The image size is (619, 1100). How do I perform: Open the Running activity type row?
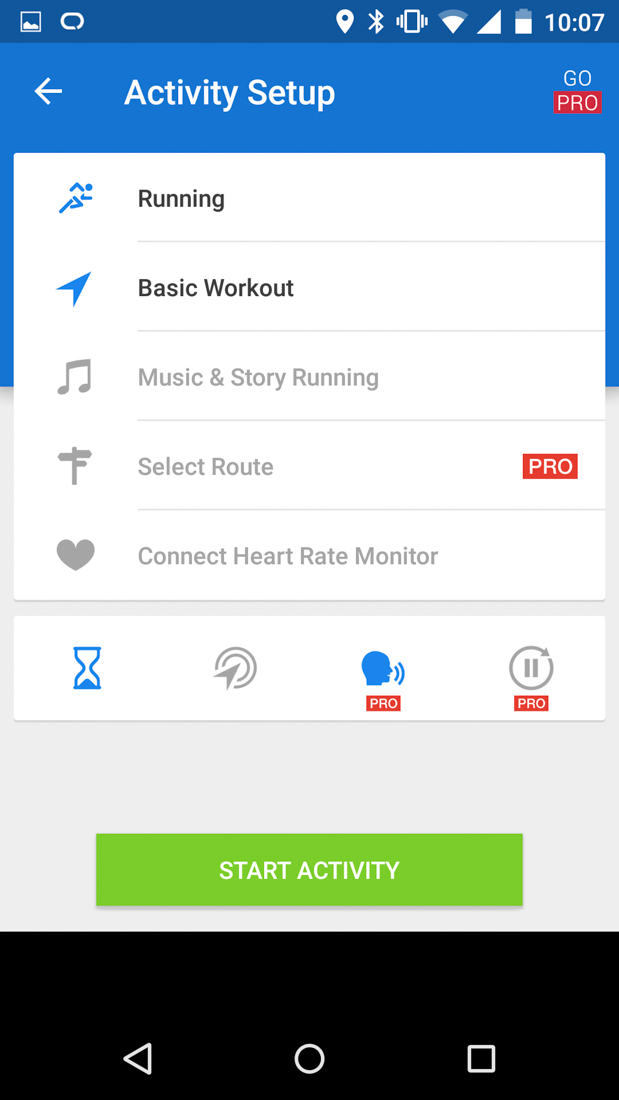click(309, 199)
